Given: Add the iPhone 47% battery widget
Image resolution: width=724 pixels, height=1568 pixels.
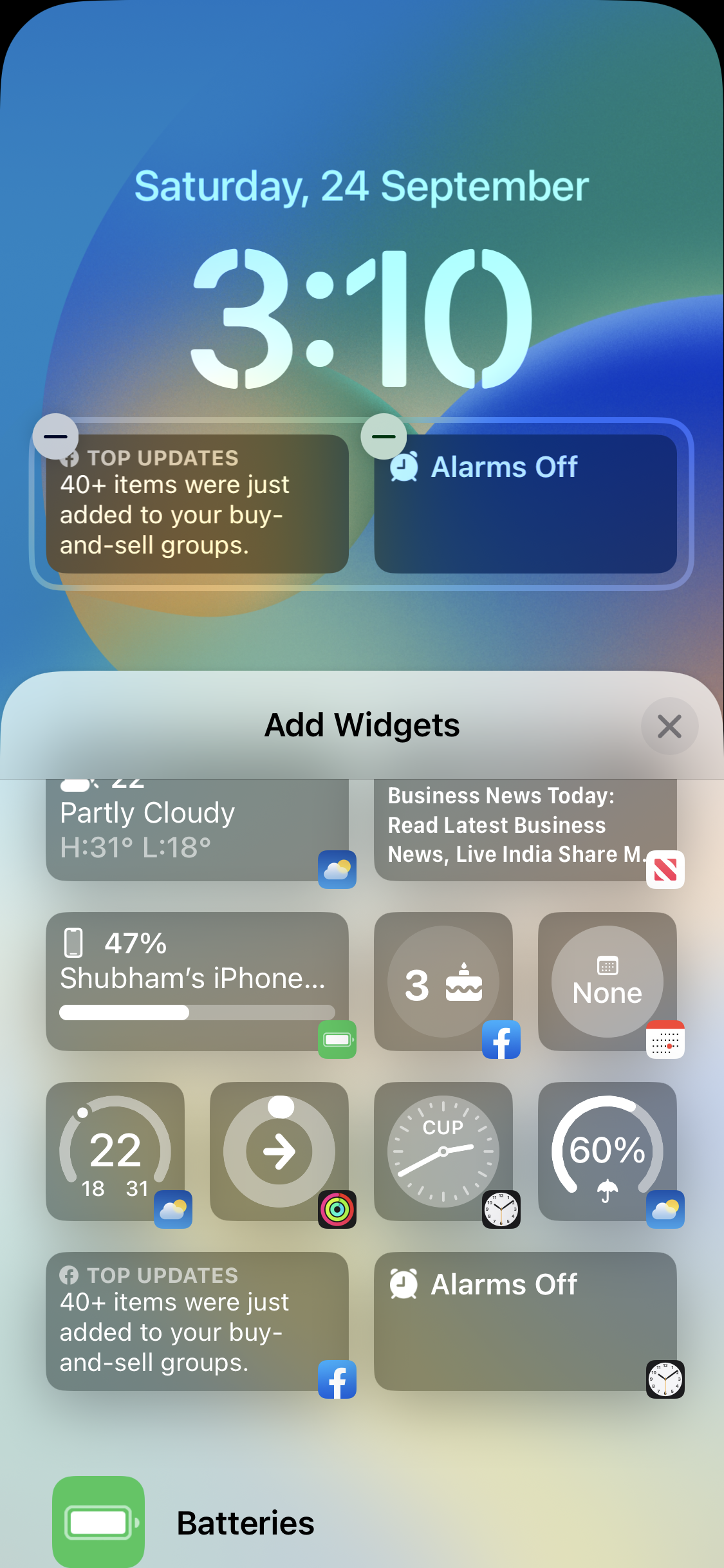Looking at the screenshot, I should [197, 981].
